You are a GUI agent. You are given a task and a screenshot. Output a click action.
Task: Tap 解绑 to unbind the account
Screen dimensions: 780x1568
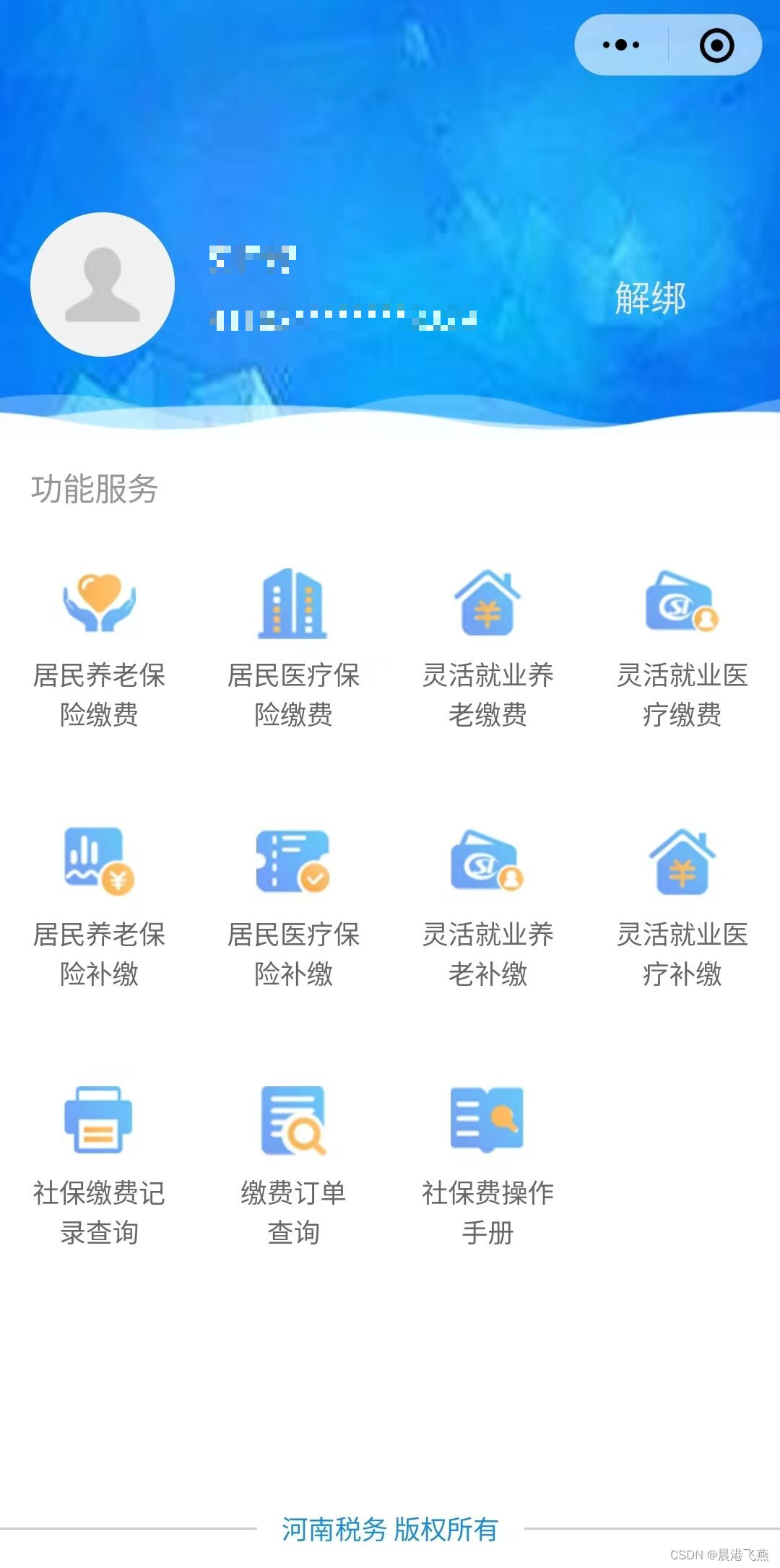click(650, 298)
